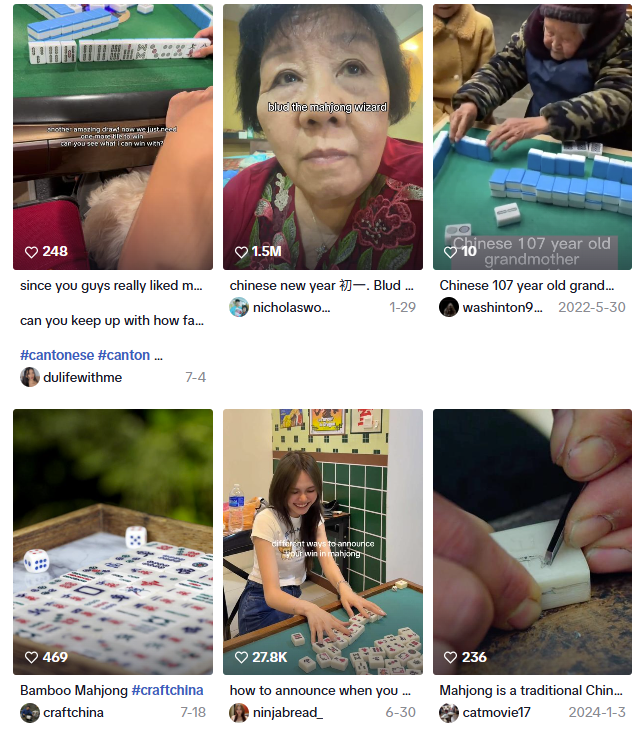Play ninjabread_'s announce your win video

322,541
